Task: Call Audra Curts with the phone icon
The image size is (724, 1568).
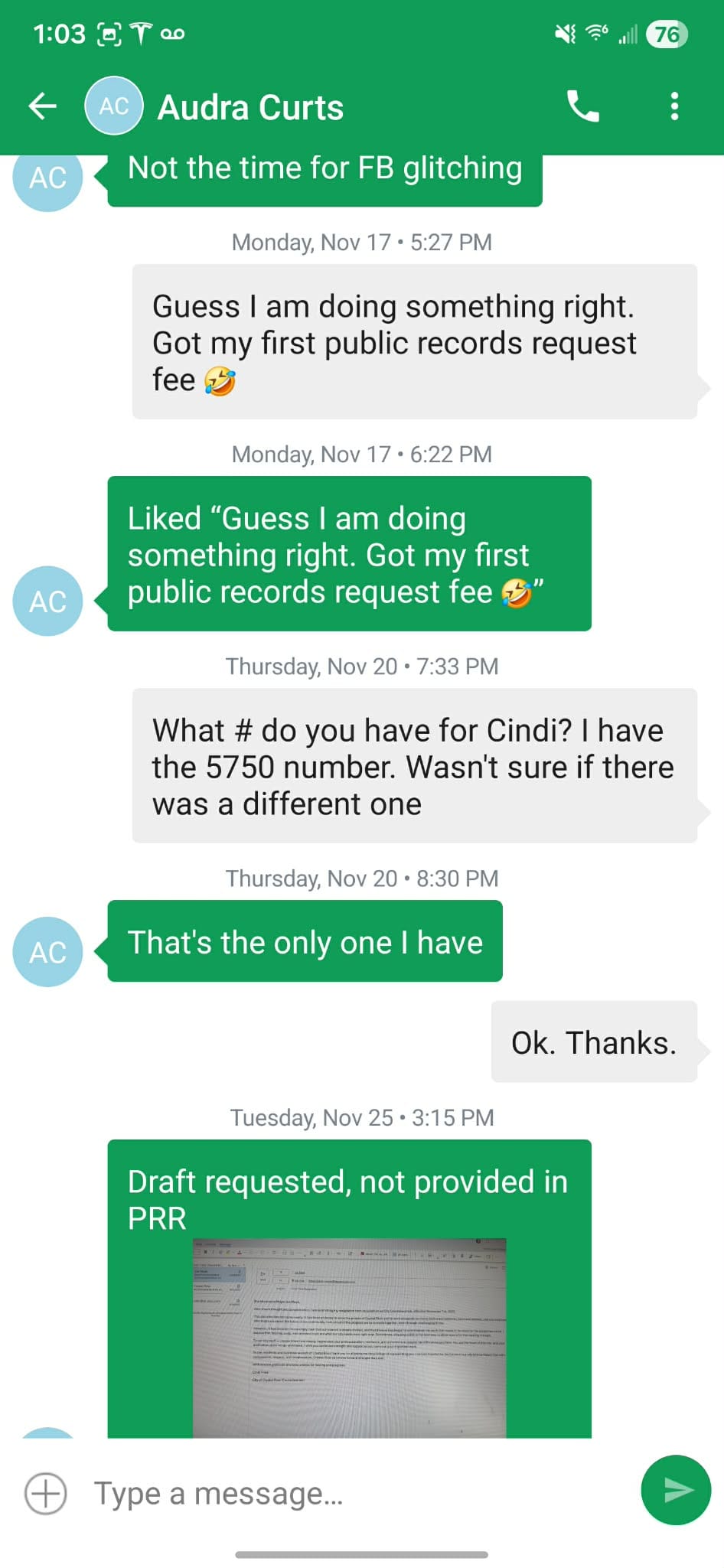Action: pos(583,106)
